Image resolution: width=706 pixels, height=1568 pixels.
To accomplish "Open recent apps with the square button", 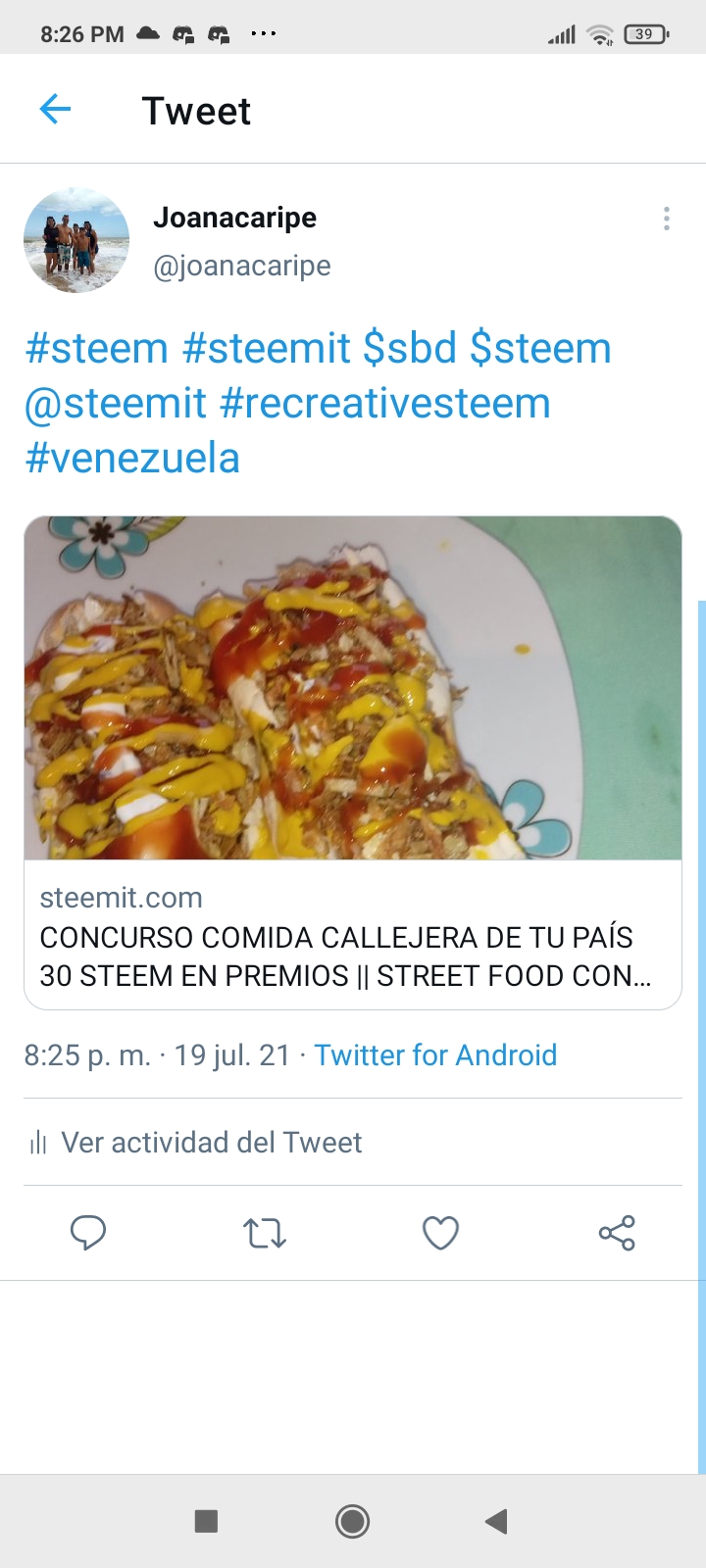I will (x=206, y=1521).
